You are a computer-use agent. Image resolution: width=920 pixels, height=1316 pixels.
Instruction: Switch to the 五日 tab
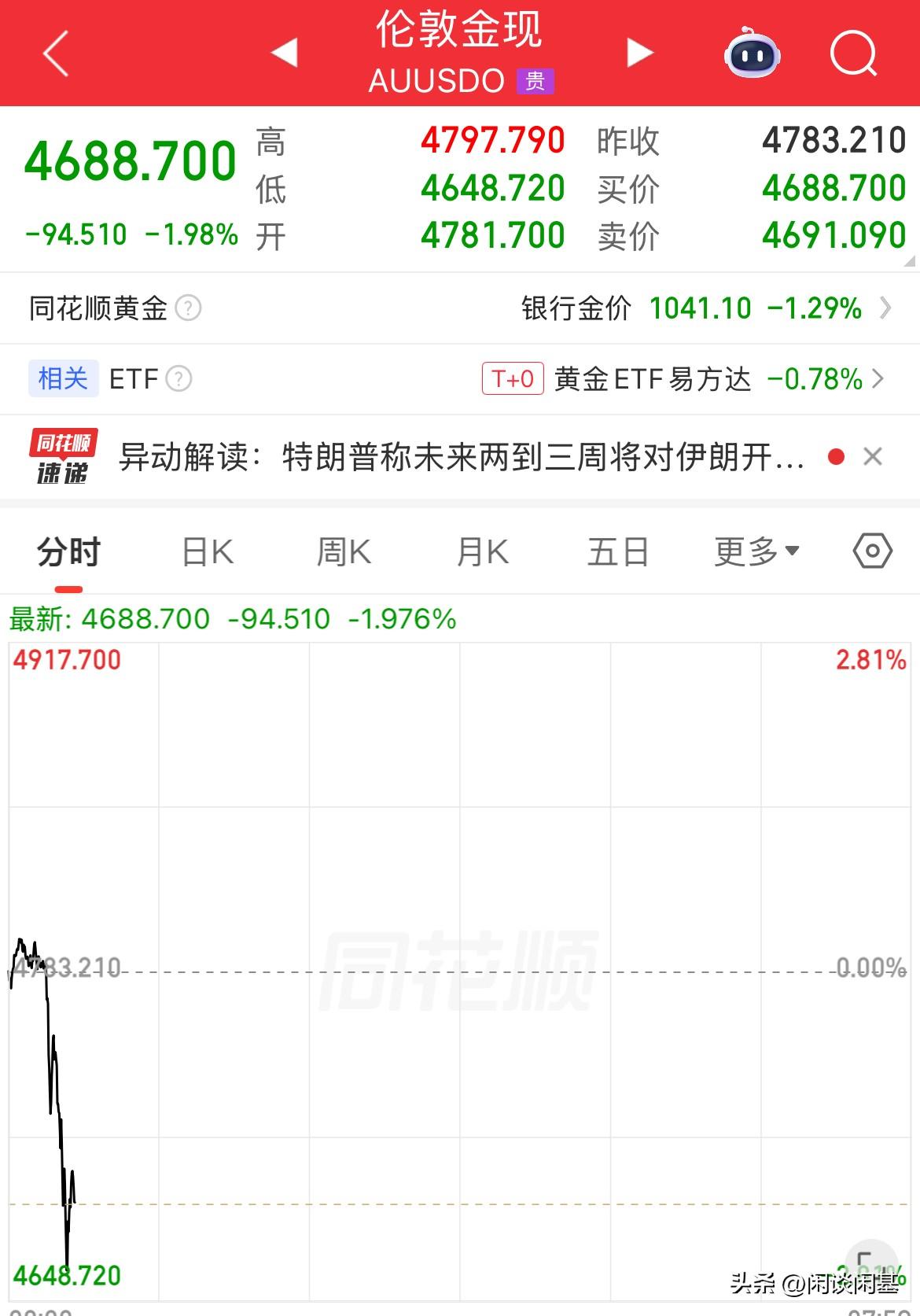coord(618,551)
